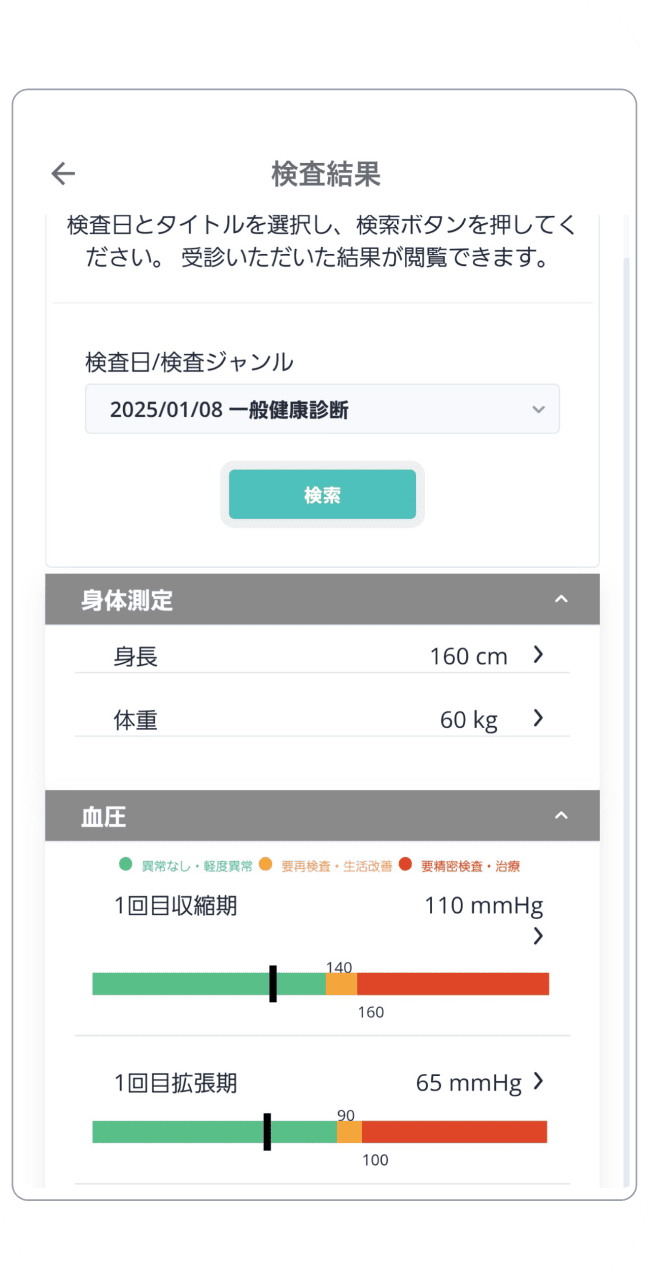View details for 1回目収縮期
The image size is (649, 1281).
pyautogui.click(x=538, y=936)
